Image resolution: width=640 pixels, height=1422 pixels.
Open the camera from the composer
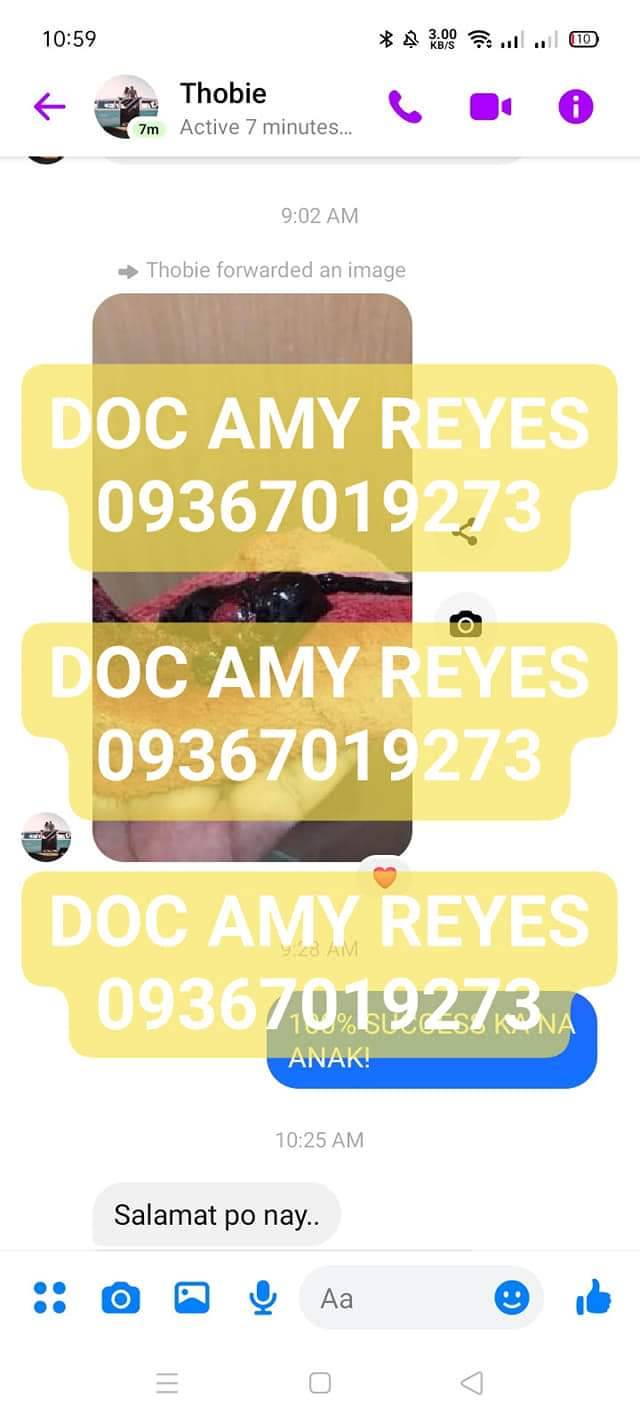[x=120, y=1298]
